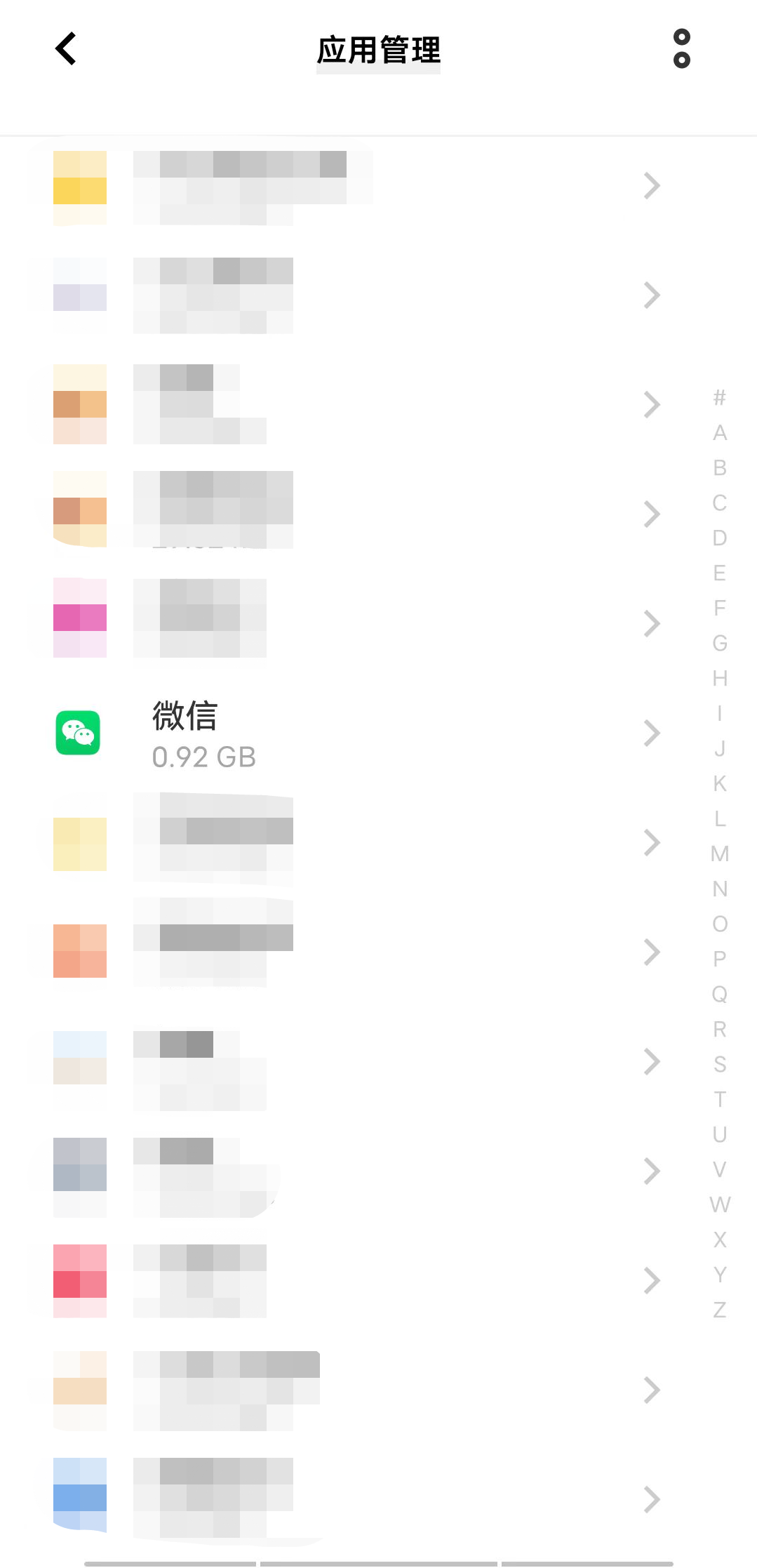Image resolution: width=757 pixels, height=1568 pixels.
Task: Jump to letter M in index
Action: point(720,853)
